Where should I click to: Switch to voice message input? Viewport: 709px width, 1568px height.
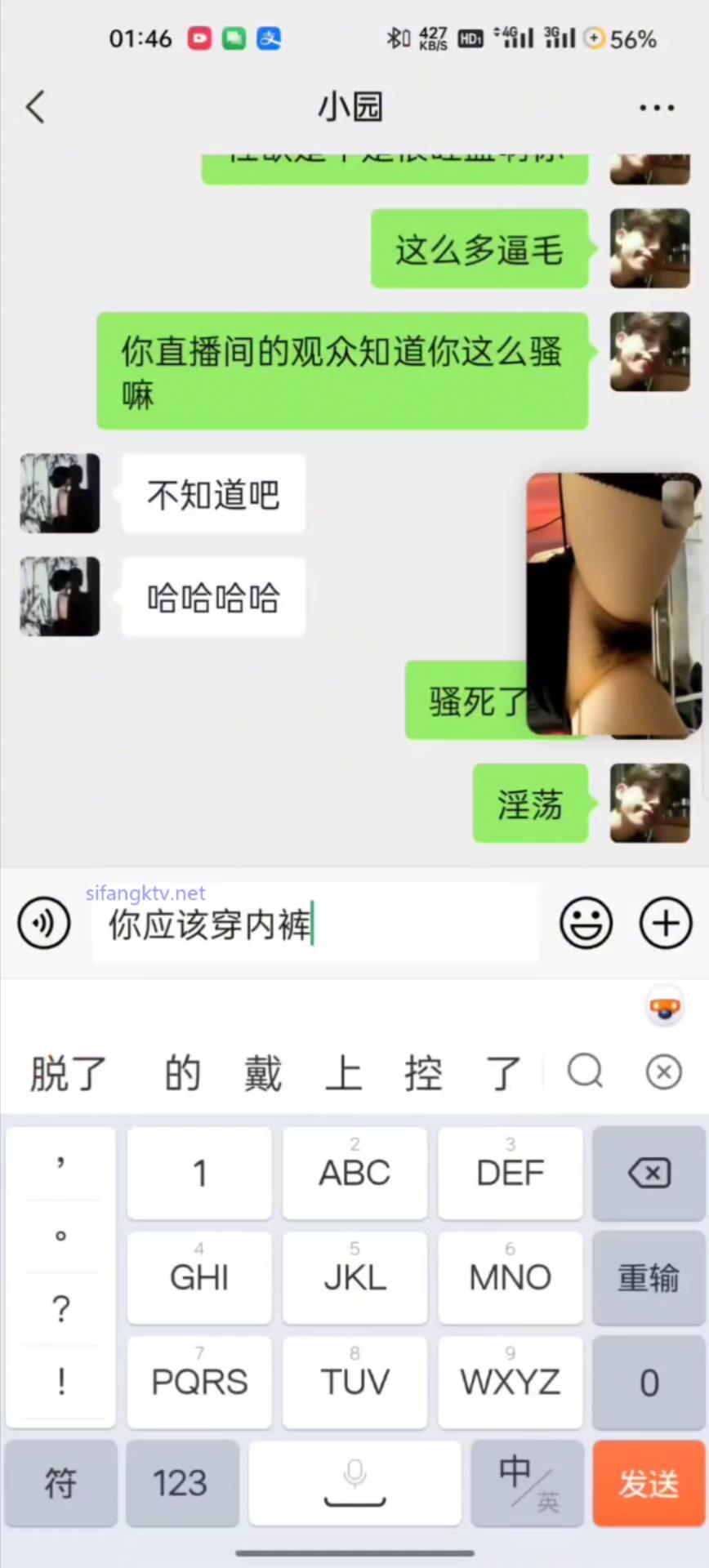[x=44, y=924]
